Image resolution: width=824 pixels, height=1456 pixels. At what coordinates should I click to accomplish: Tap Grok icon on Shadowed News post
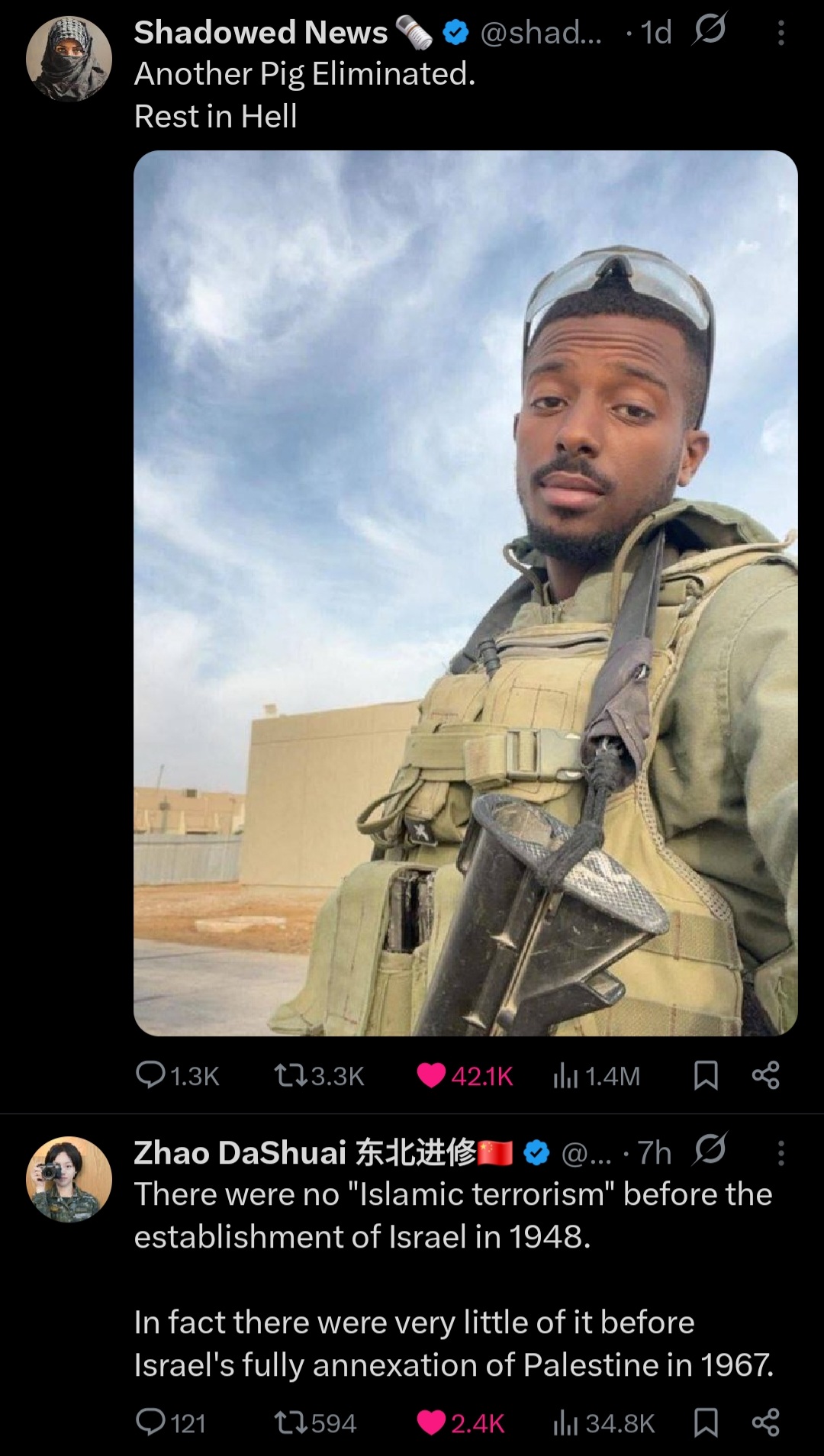click(710, 31)
